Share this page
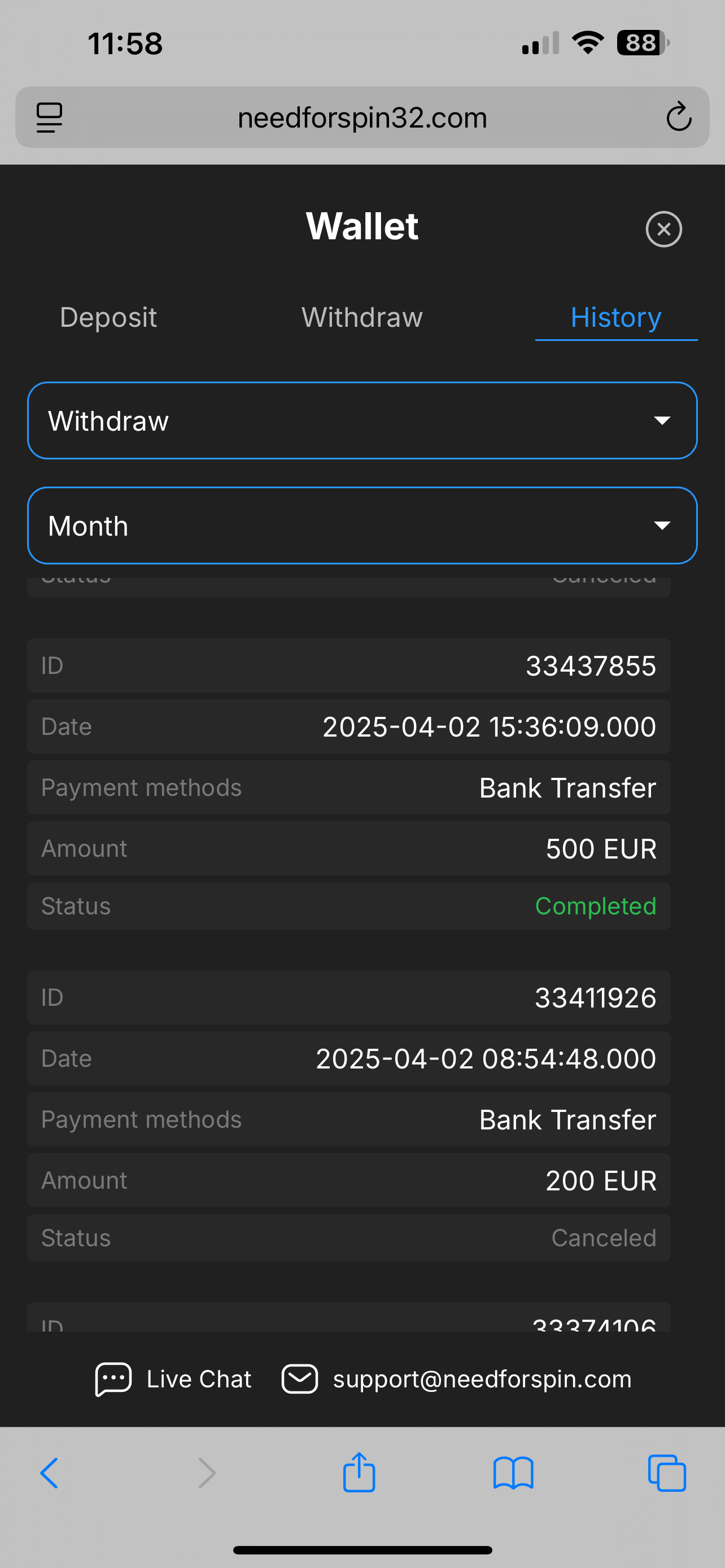This screenshot has height=1568, width=725. [359, 1473]
